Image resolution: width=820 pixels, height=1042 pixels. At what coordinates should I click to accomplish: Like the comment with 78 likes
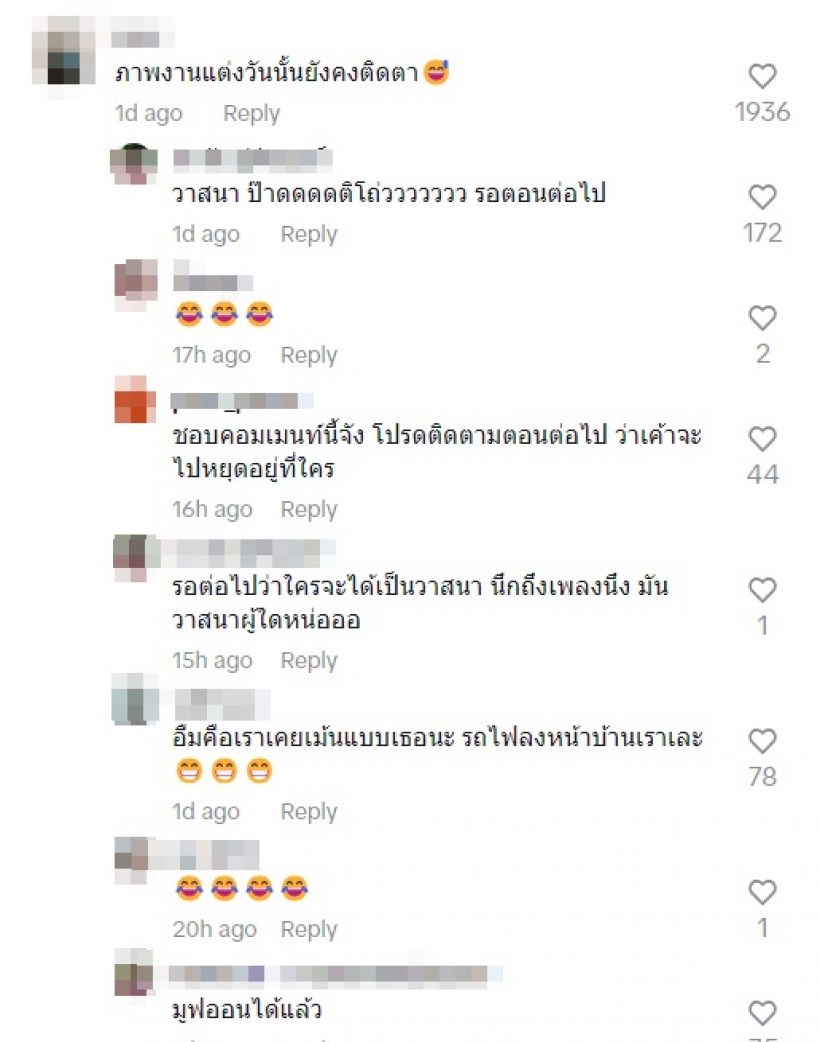click(x=762, y=741)
